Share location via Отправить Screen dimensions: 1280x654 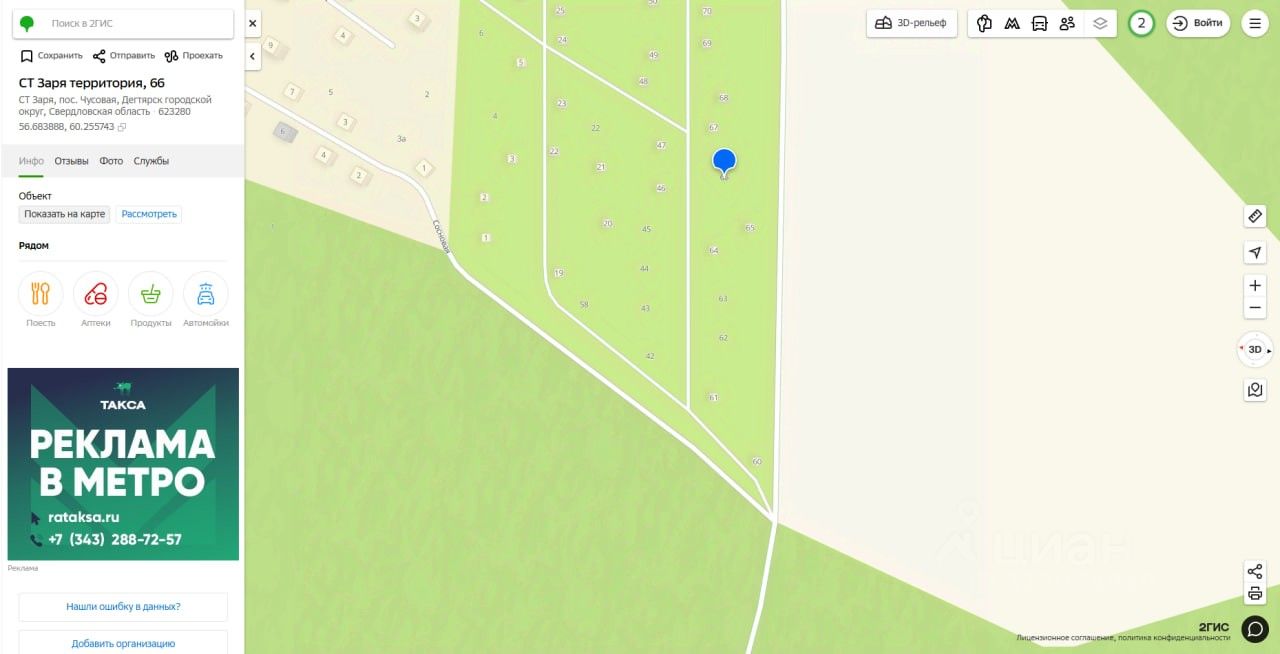click(124, 56)
